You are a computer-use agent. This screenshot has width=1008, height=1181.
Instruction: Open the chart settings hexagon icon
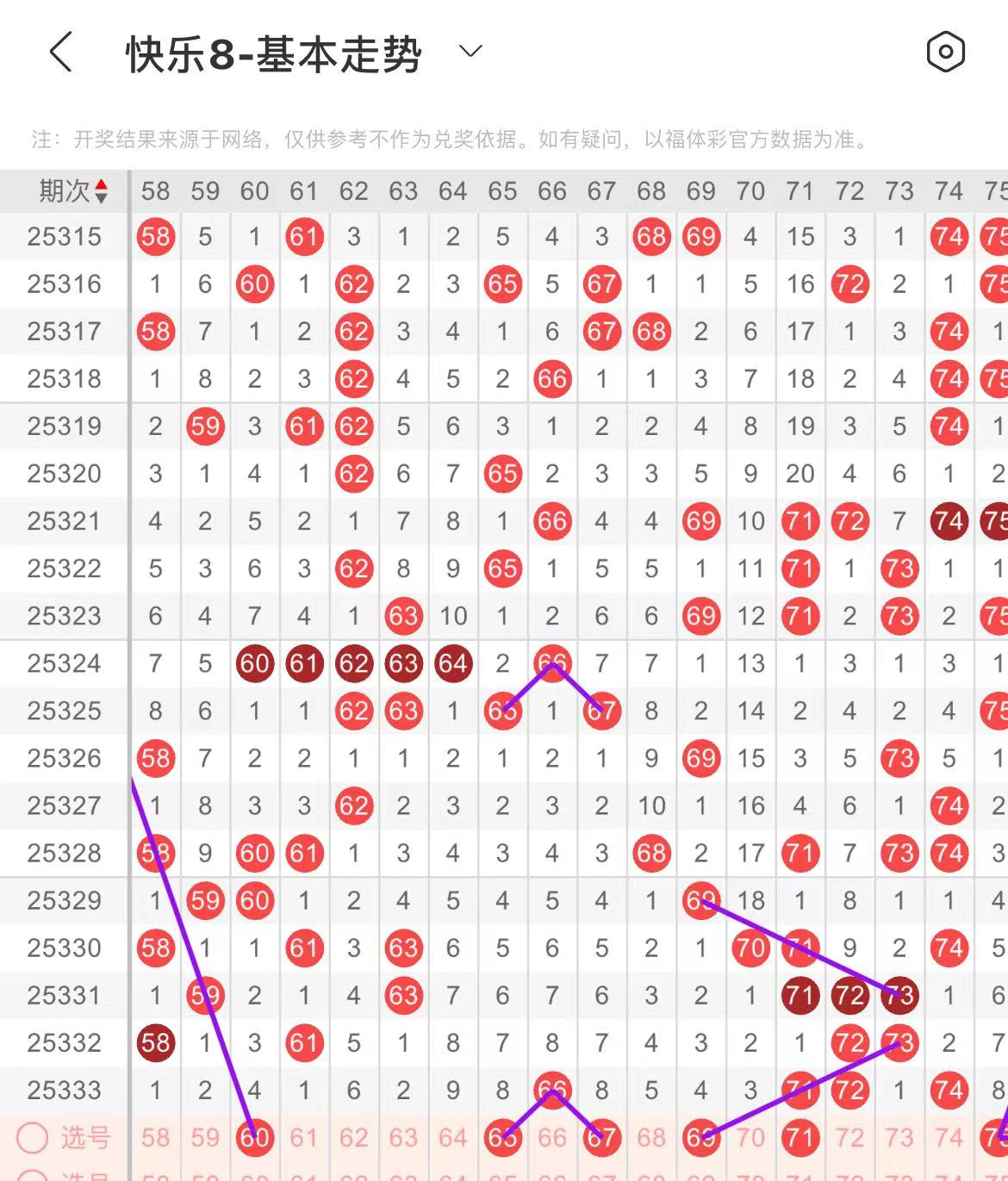945,53
